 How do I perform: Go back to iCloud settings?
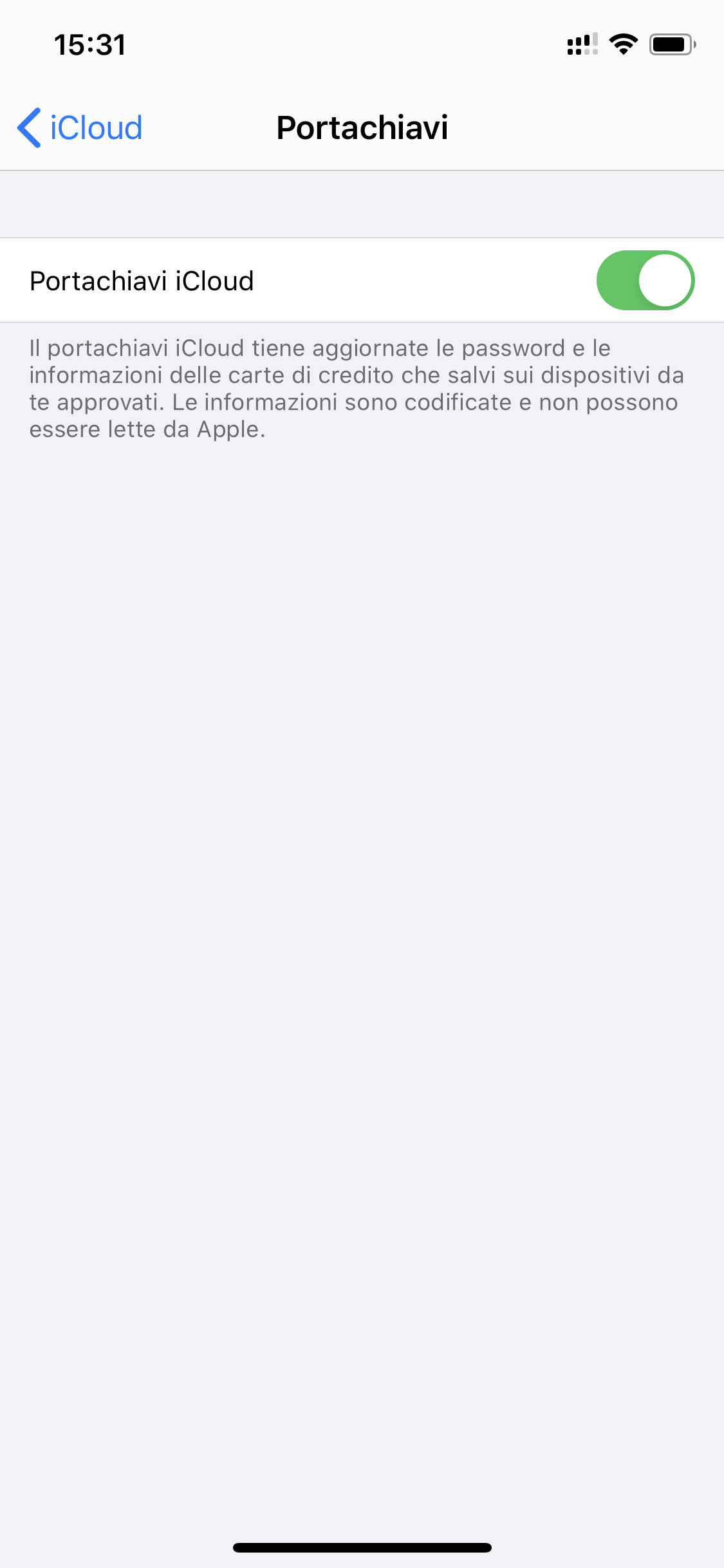[80, 127]
